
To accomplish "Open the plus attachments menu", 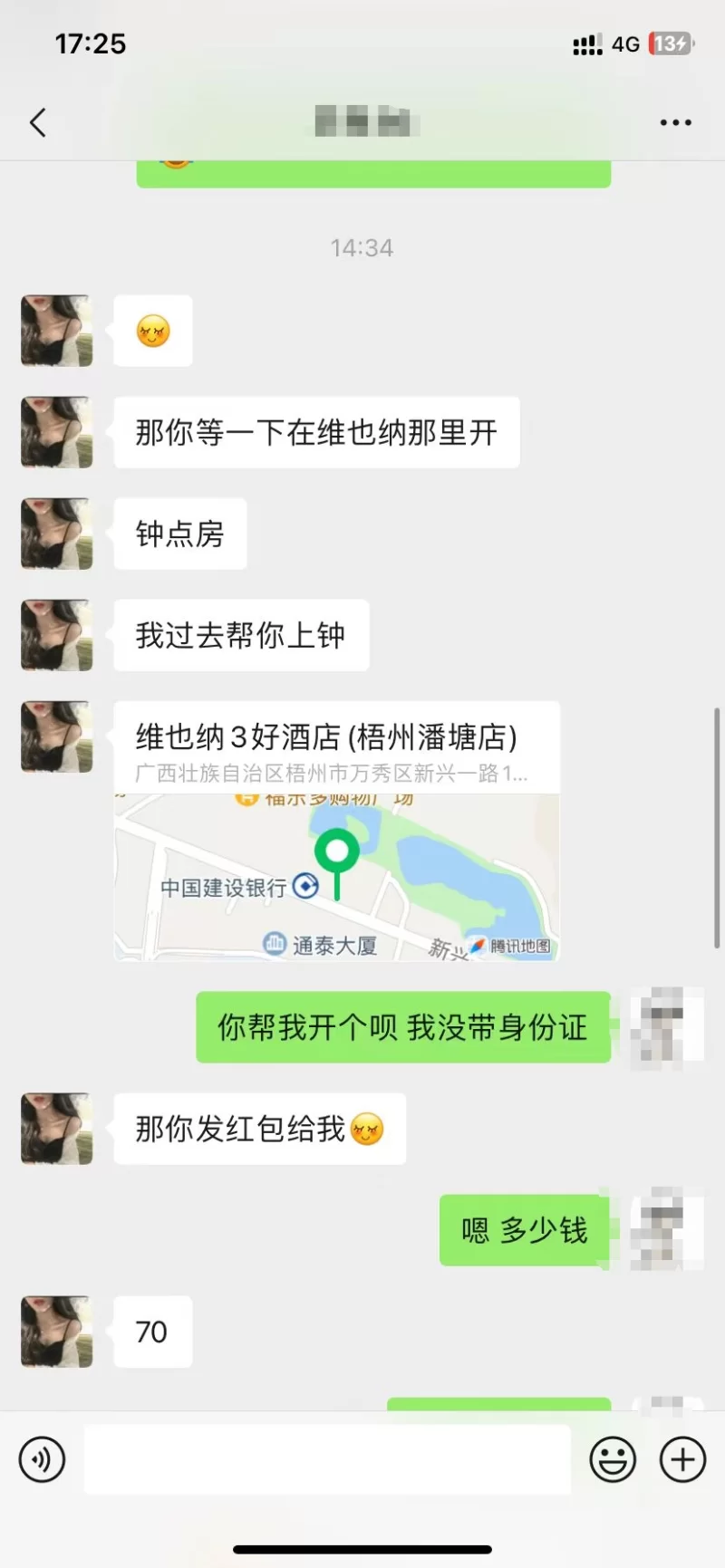I will click(x=682, y=1459).
